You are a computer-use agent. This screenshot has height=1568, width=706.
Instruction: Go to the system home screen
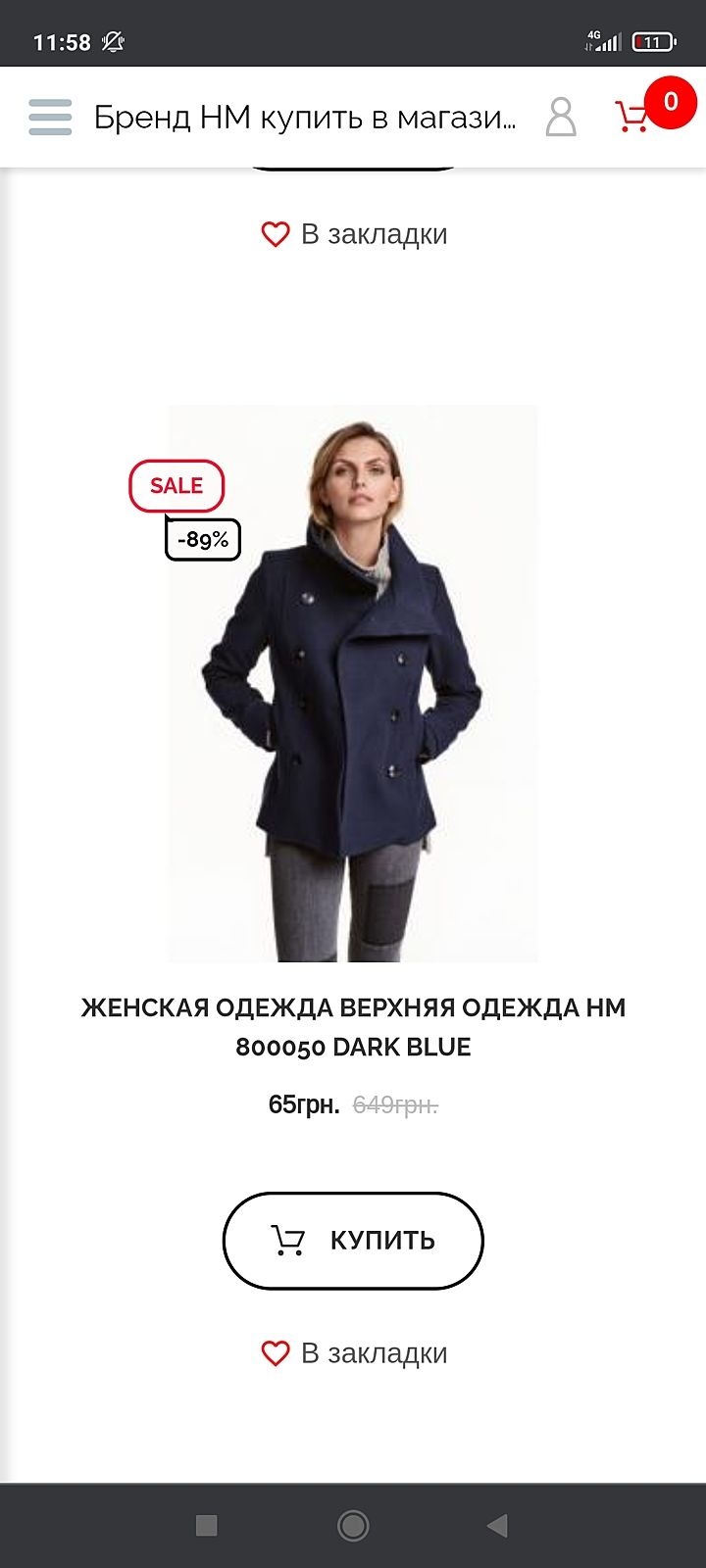pos(353,1525)
